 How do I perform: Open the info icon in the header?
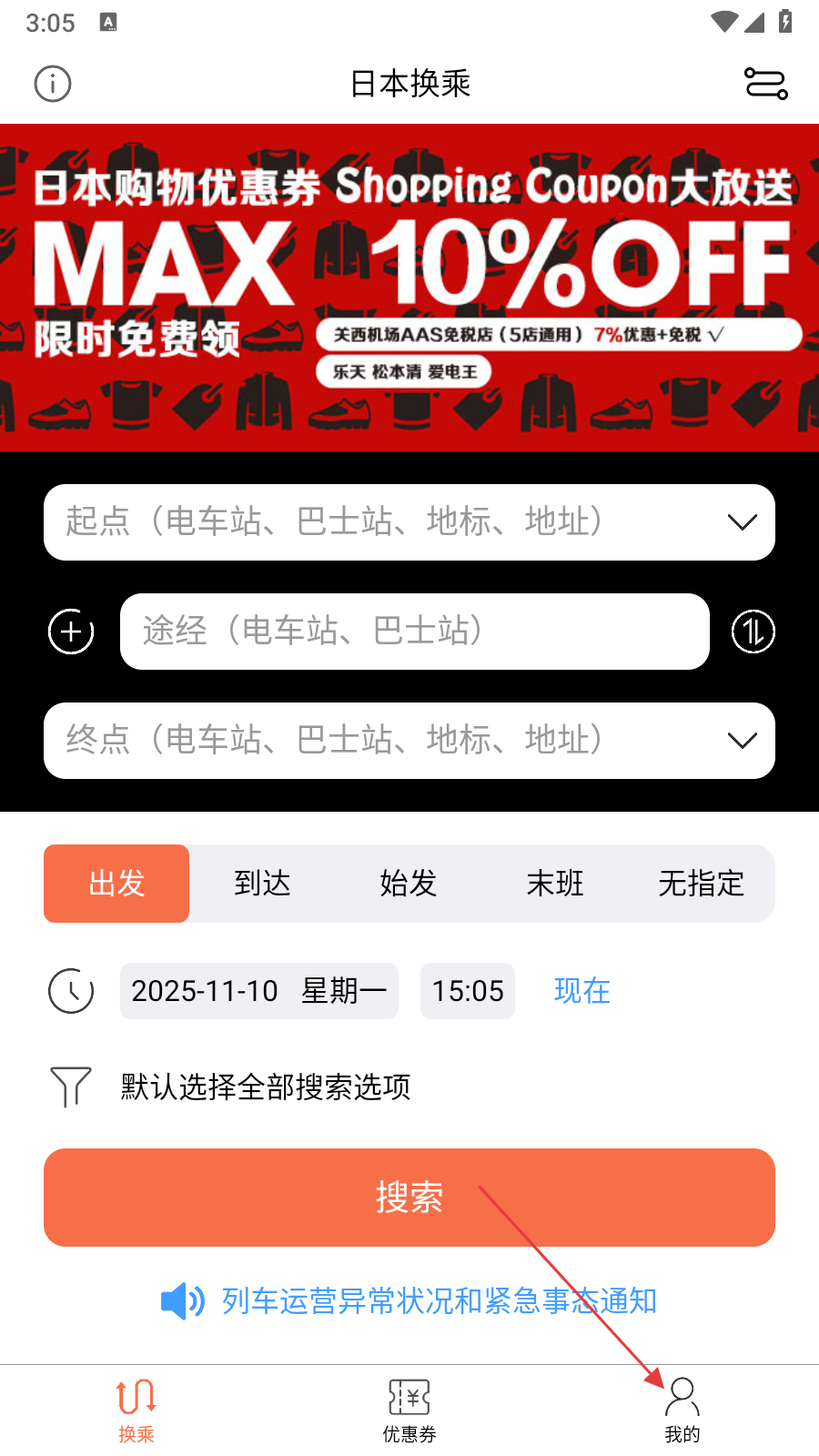click(x=53, y=84)
